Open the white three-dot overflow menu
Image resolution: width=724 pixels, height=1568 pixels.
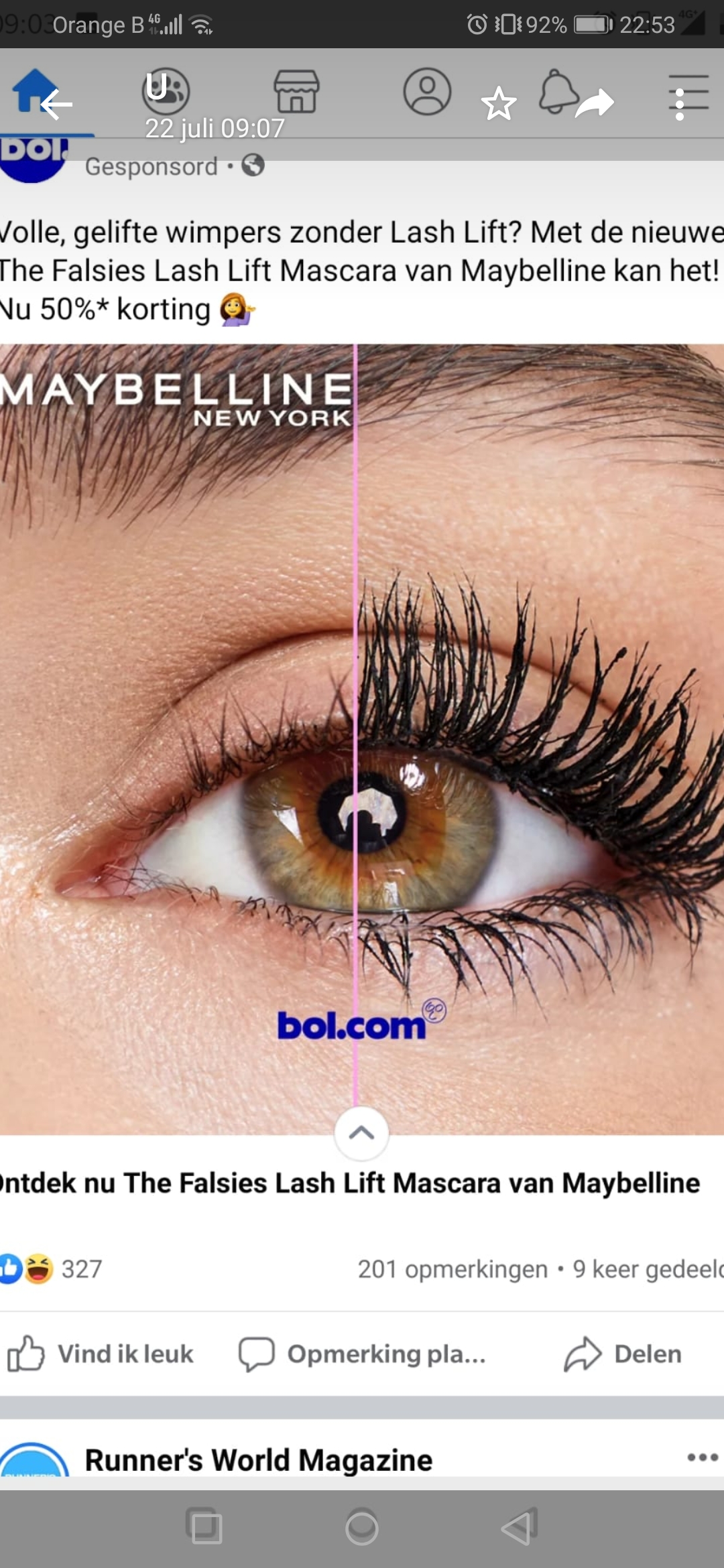click(679, 104)
